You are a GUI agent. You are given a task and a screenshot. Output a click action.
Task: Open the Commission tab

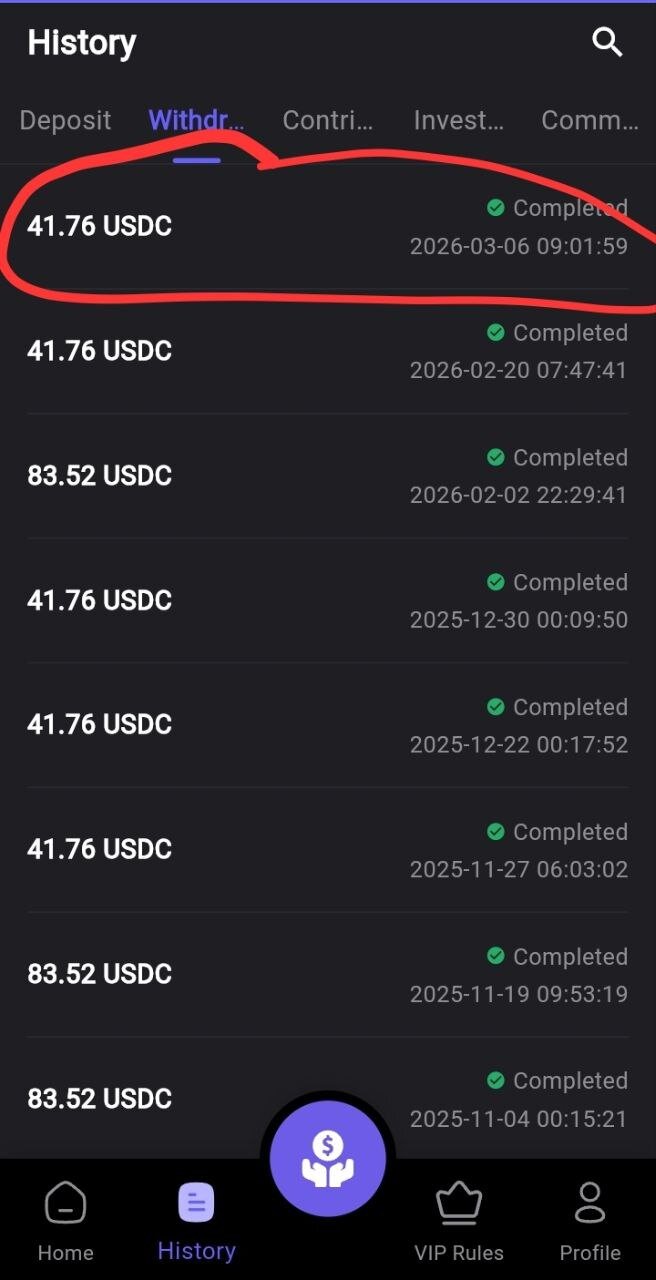590,121
